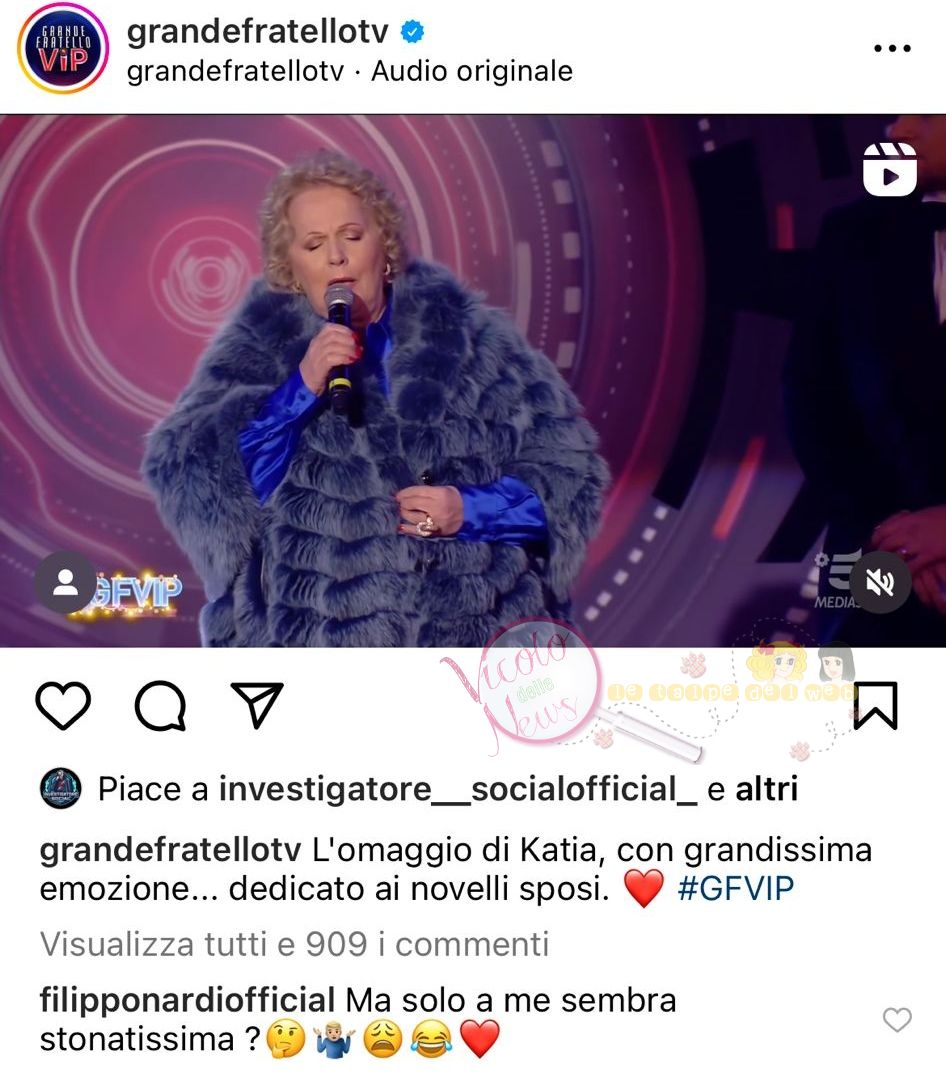Viewport: 946px width, 1077px height.
Task: Open the Audio originale track link
Action: click(472, 72)
